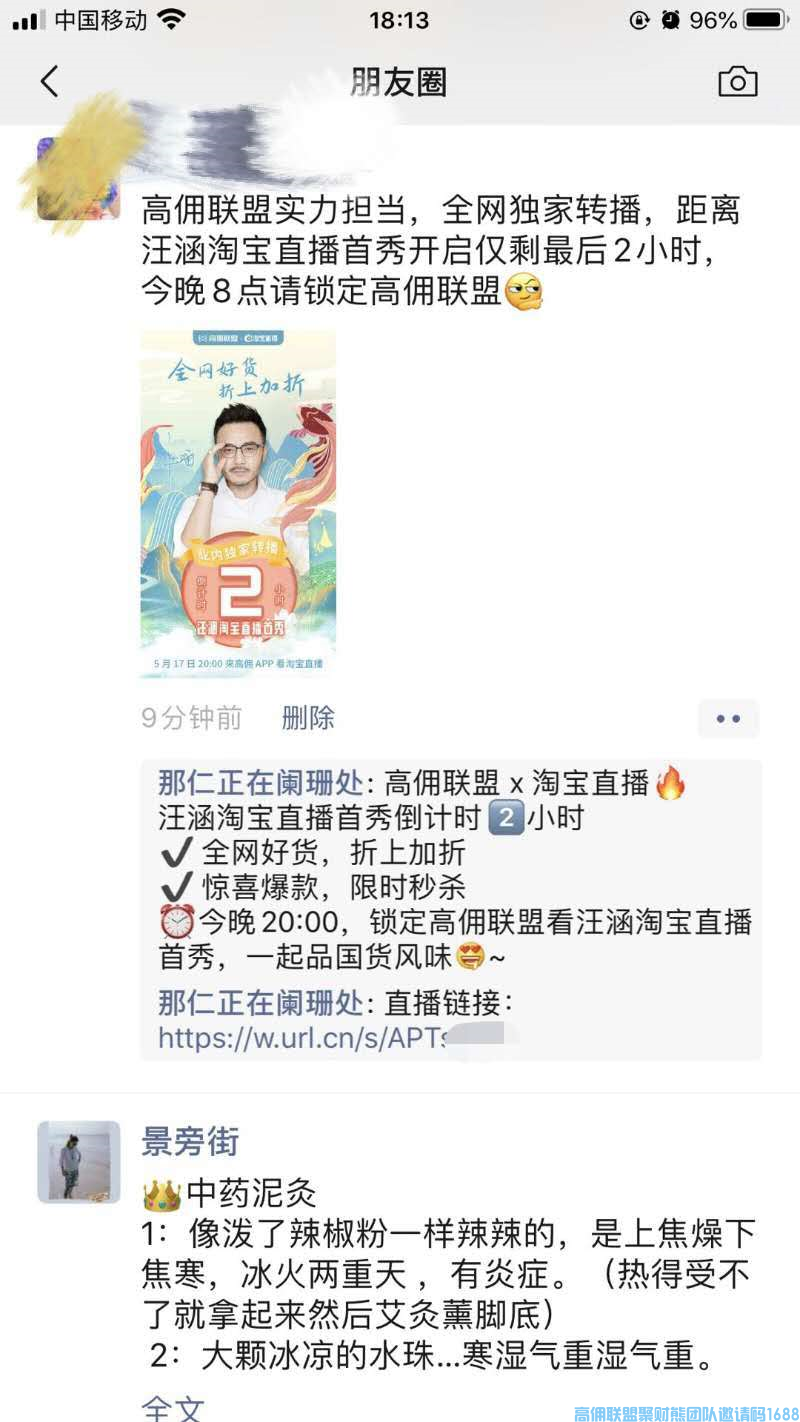This screenshot has height=1422, width=800.
Task: Expand full text with 全文
Action: pos(173,1407)
